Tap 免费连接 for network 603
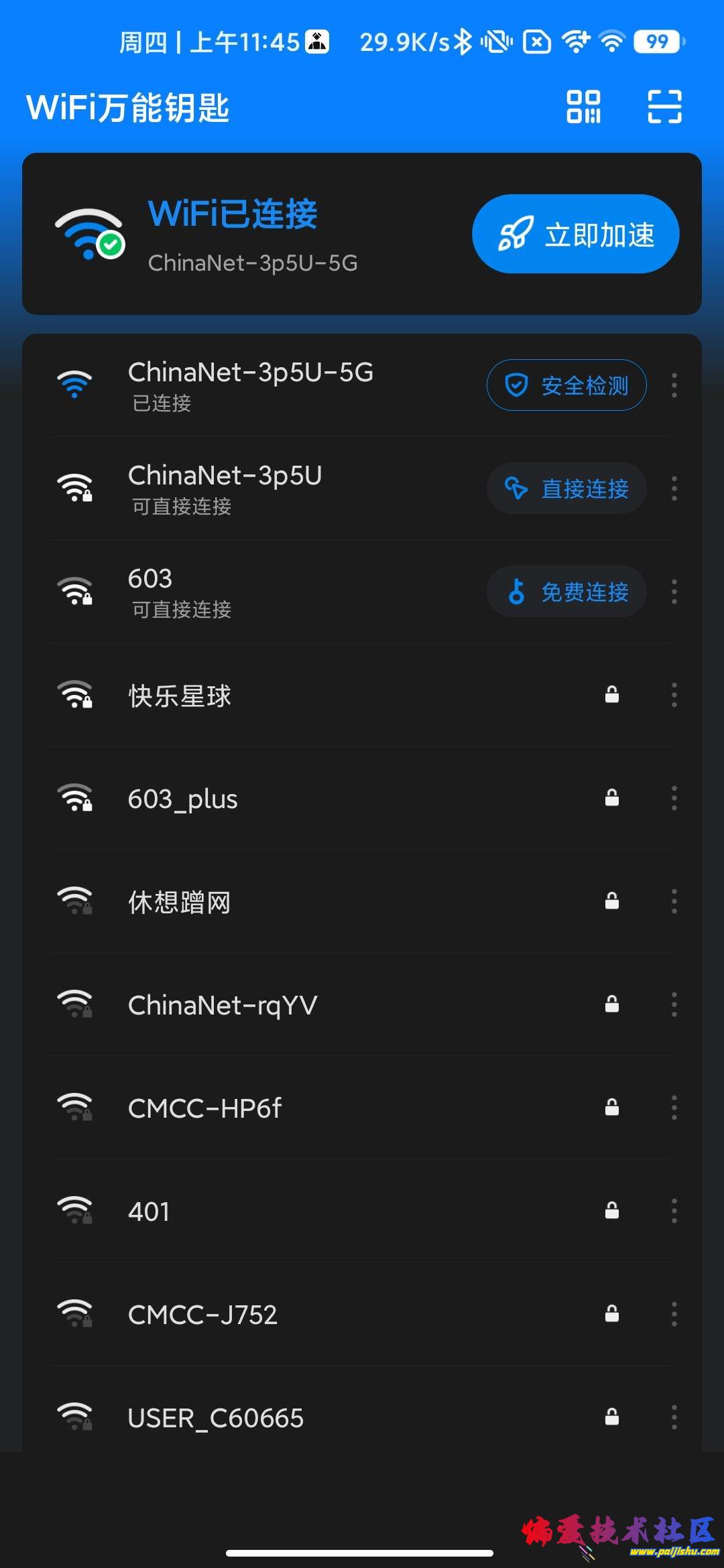724x1568 pixels. [x=566, y=592]
